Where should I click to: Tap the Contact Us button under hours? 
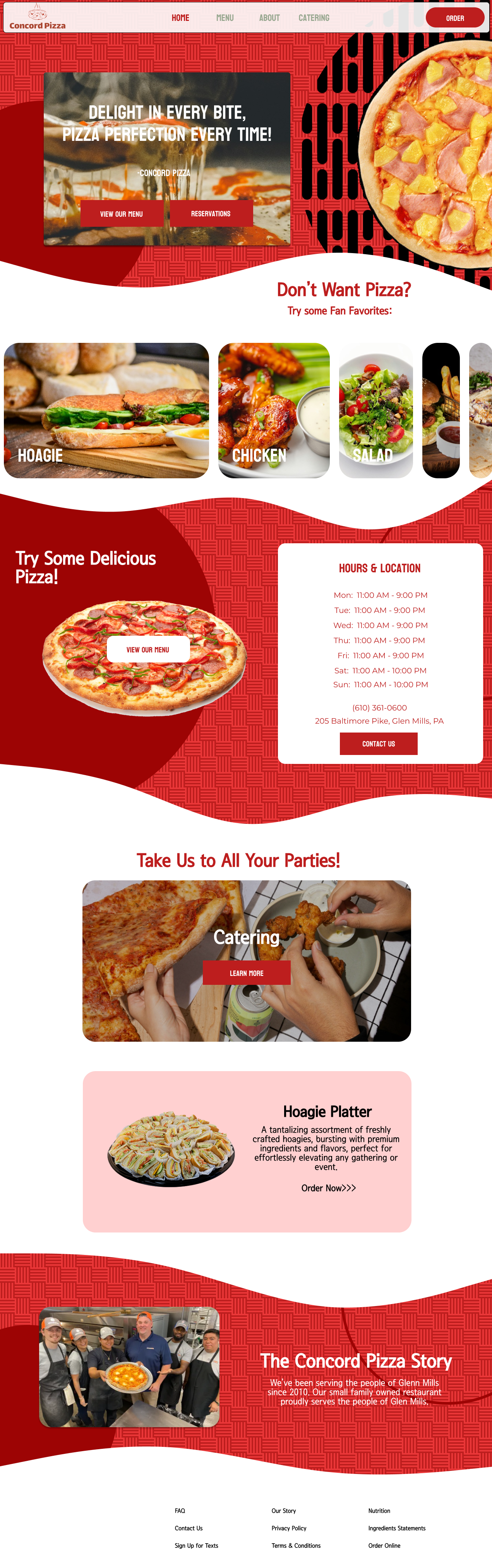(x=378, y=744)
